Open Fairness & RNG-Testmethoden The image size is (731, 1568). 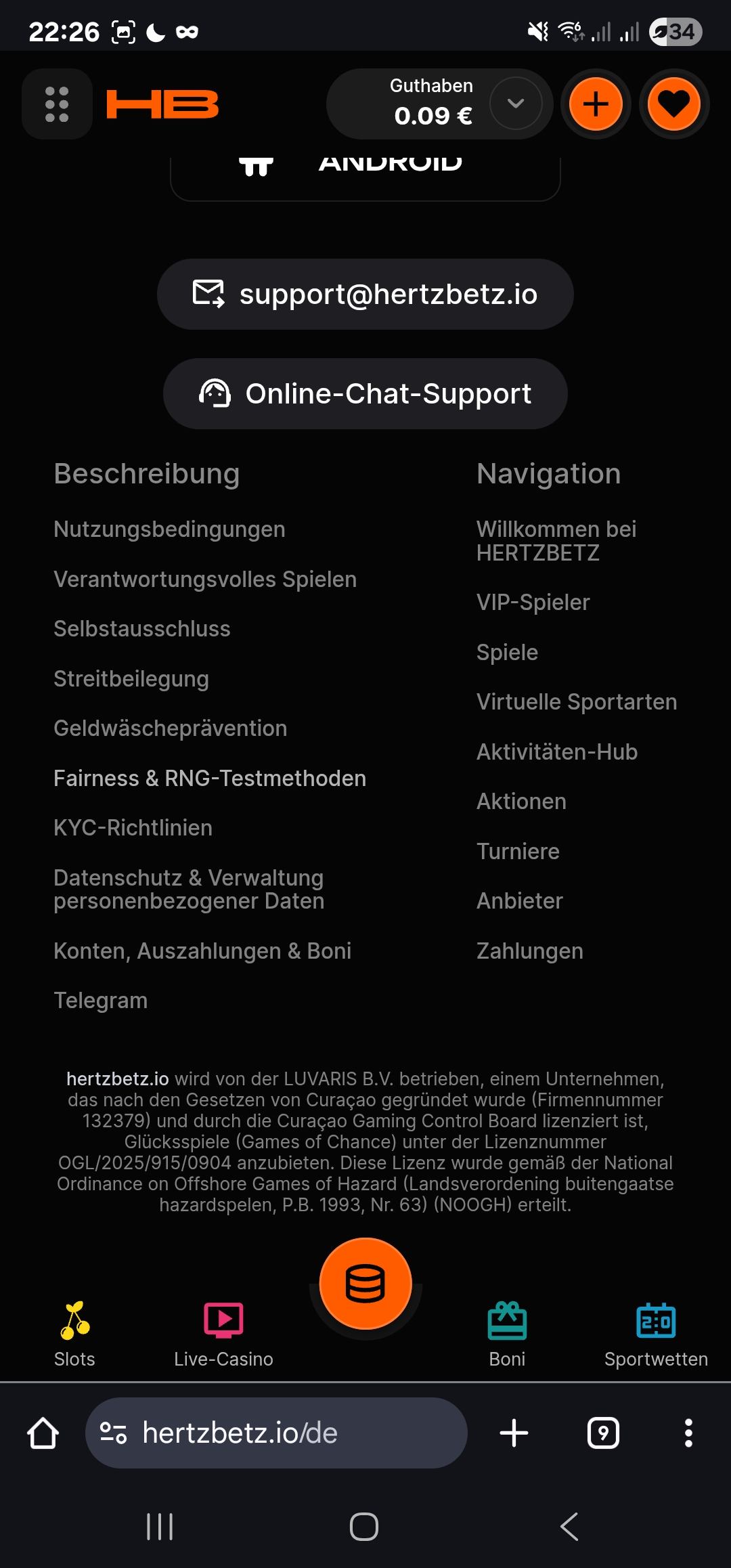[210, 779]
